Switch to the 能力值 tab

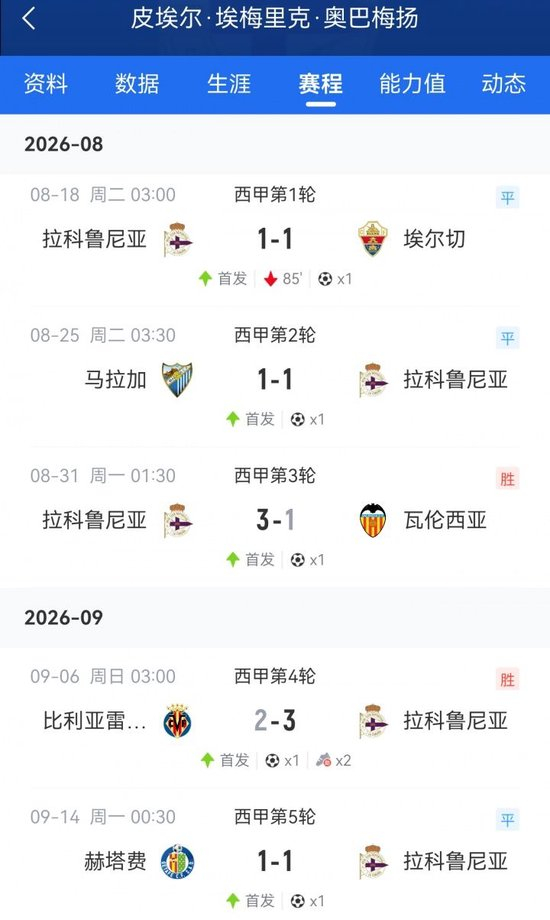click(412, 83)
